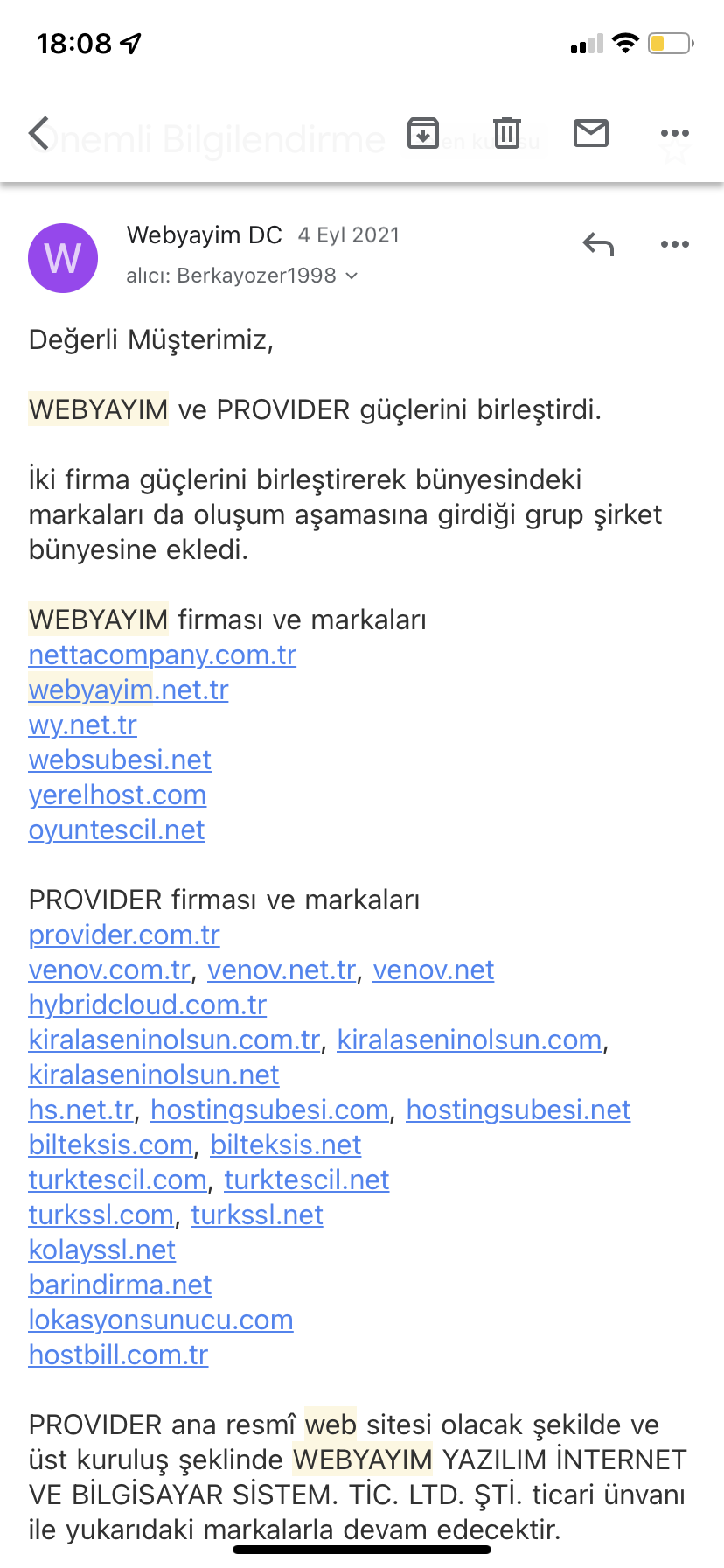Mark the email as unread
Image resolution: width=724 pixels, height=1568 pixels.
[591, 133]
